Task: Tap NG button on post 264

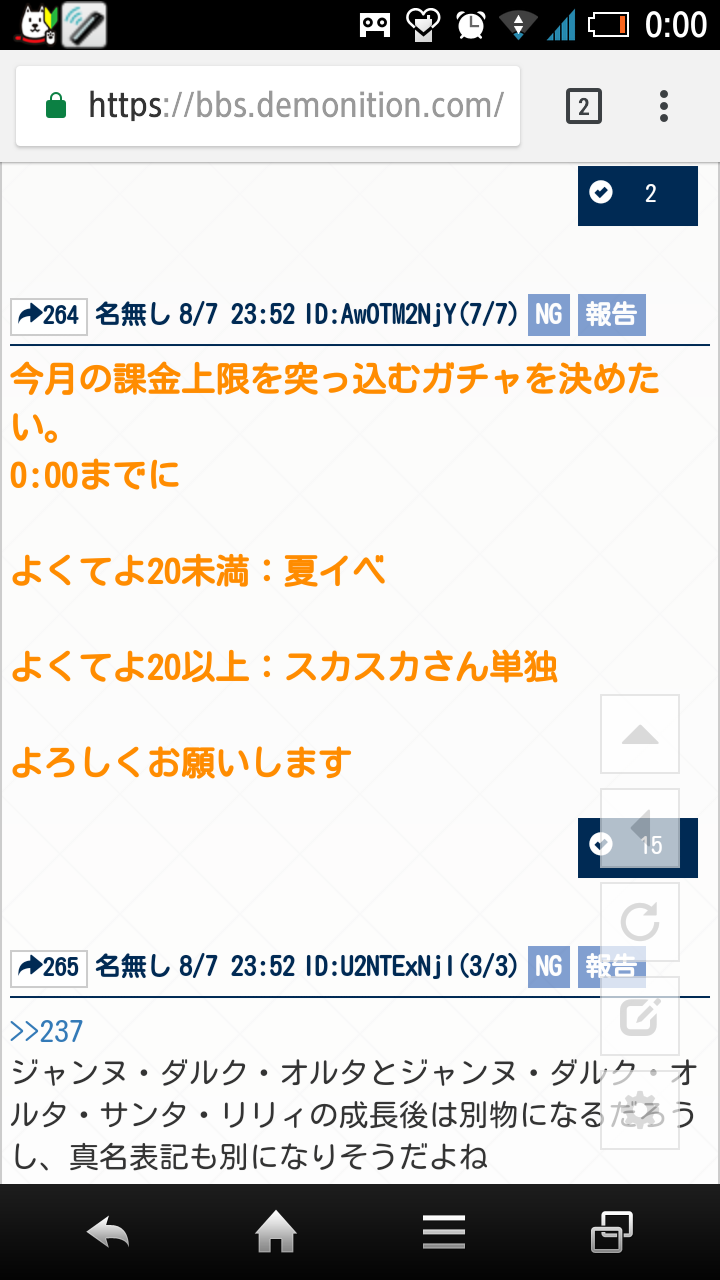Action: (x=548, y=315)
